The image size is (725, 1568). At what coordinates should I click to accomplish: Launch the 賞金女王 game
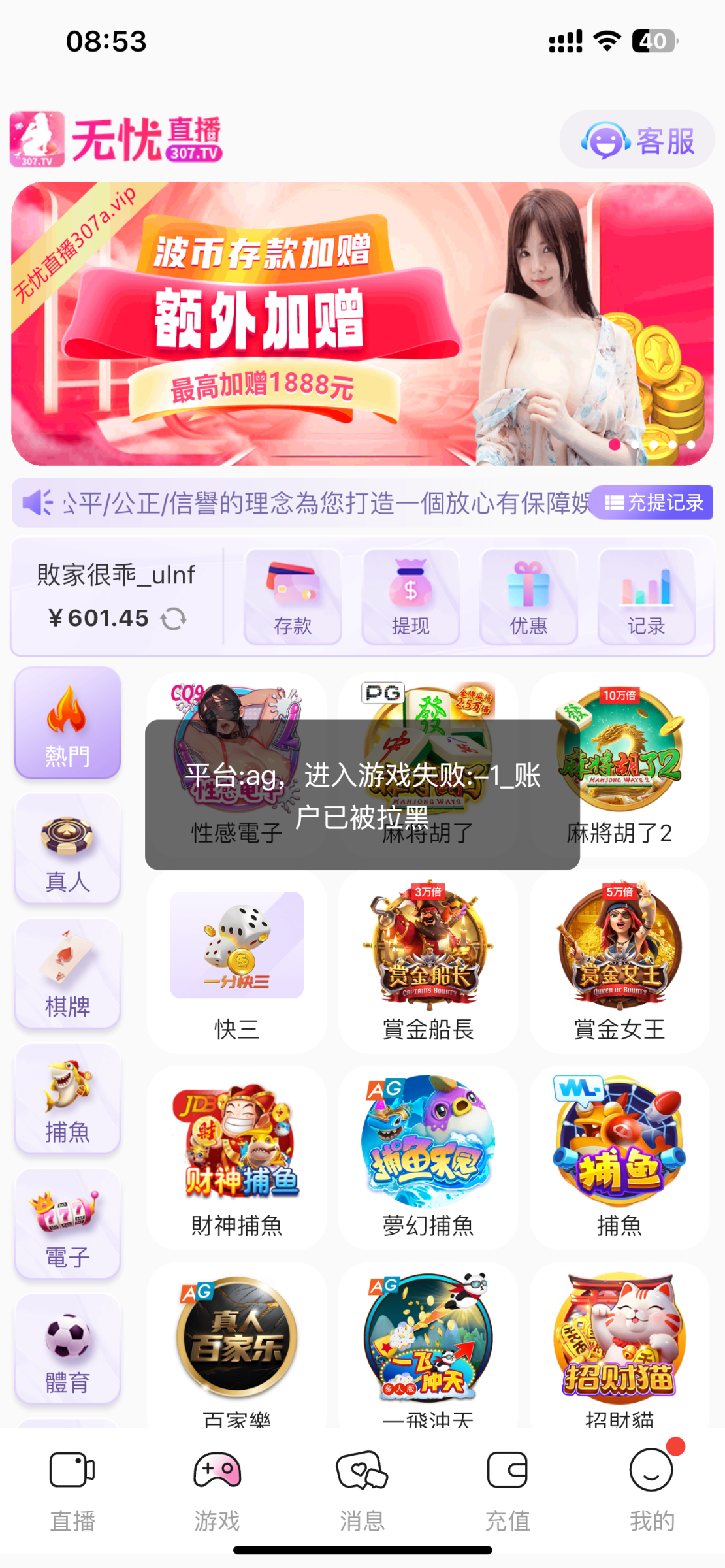(619, 960)
